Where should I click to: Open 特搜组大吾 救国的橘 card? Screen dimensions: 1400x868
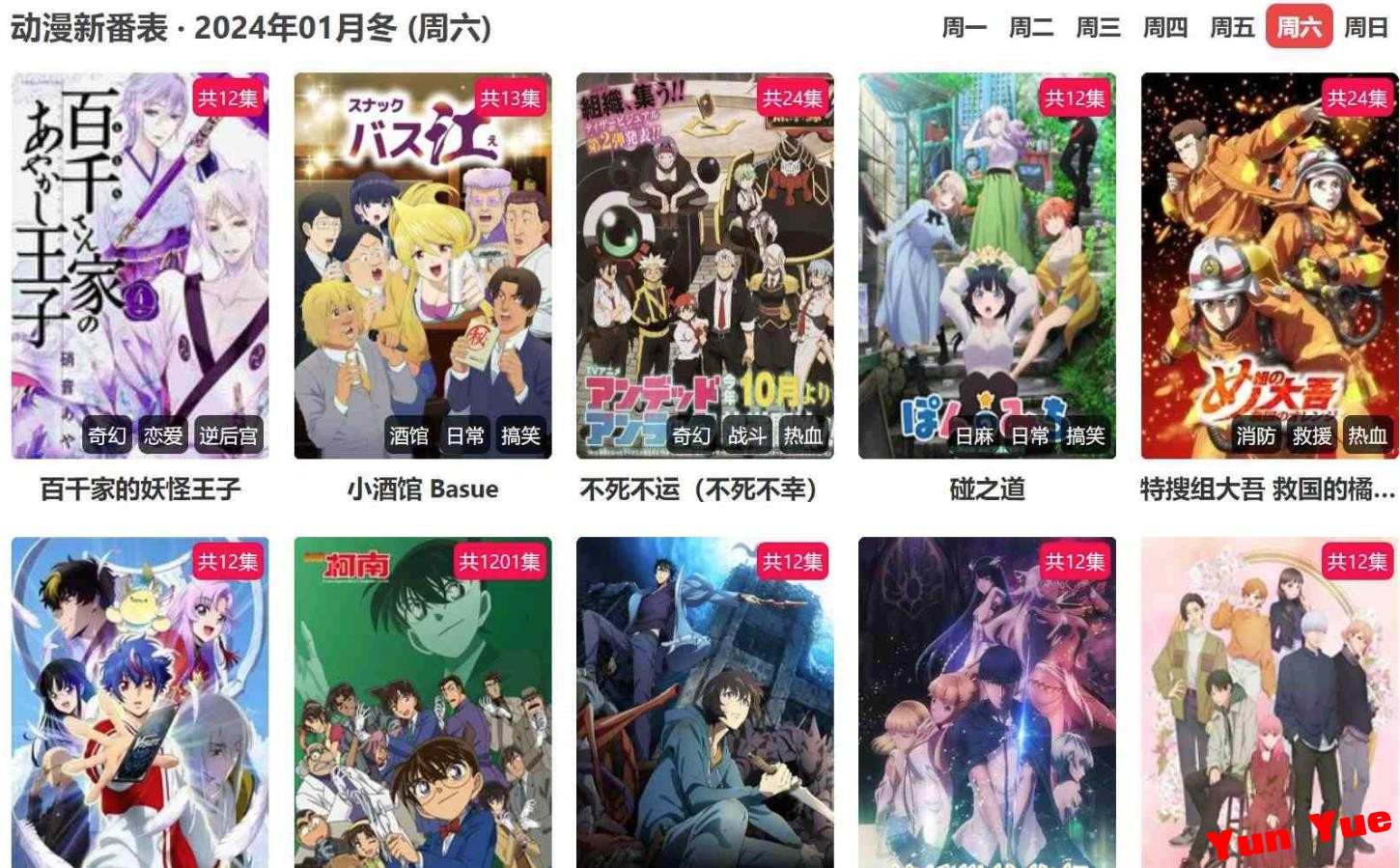[x=1269, y=266]
